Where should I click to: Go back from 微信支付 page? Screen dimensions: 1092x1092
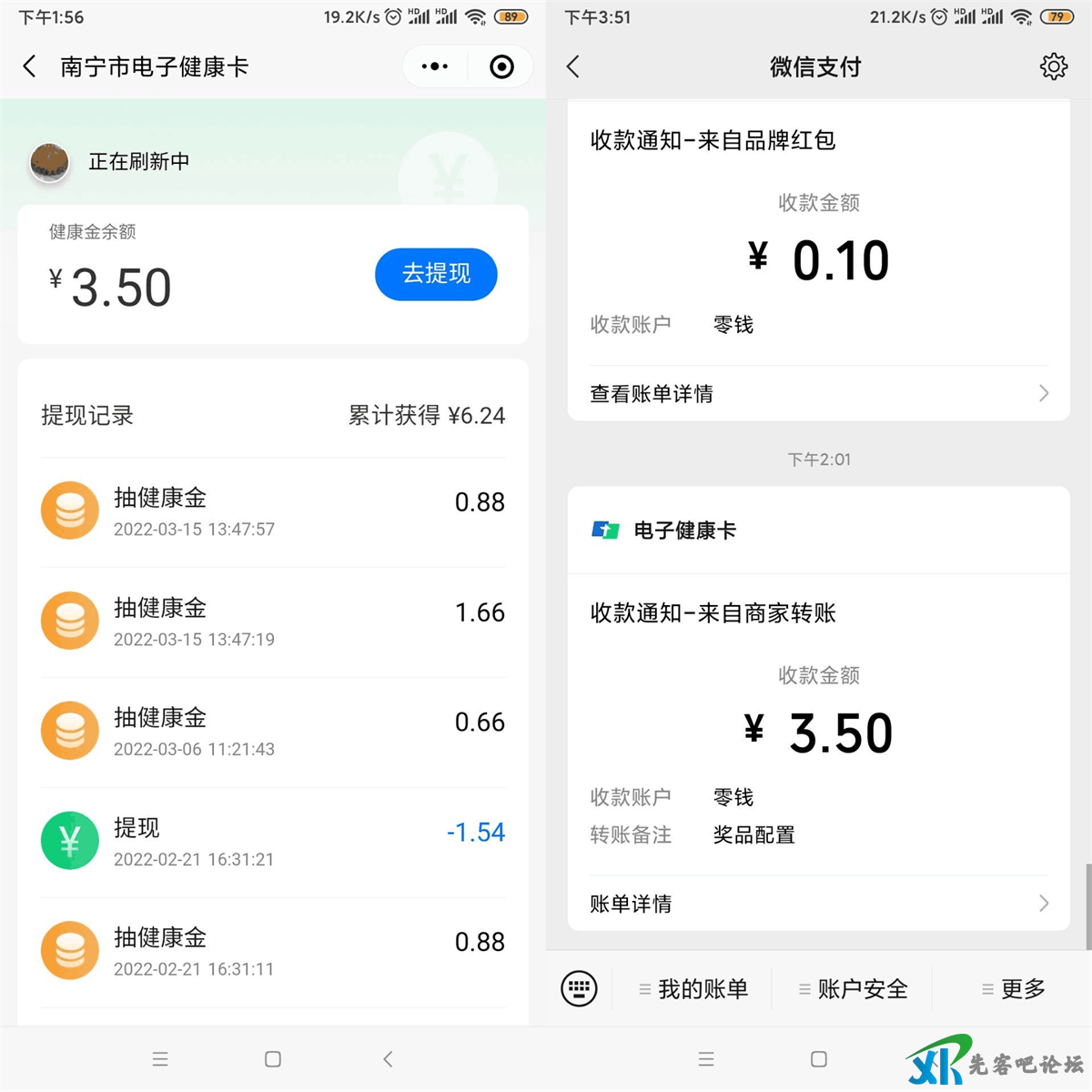[x=573, y=66]
